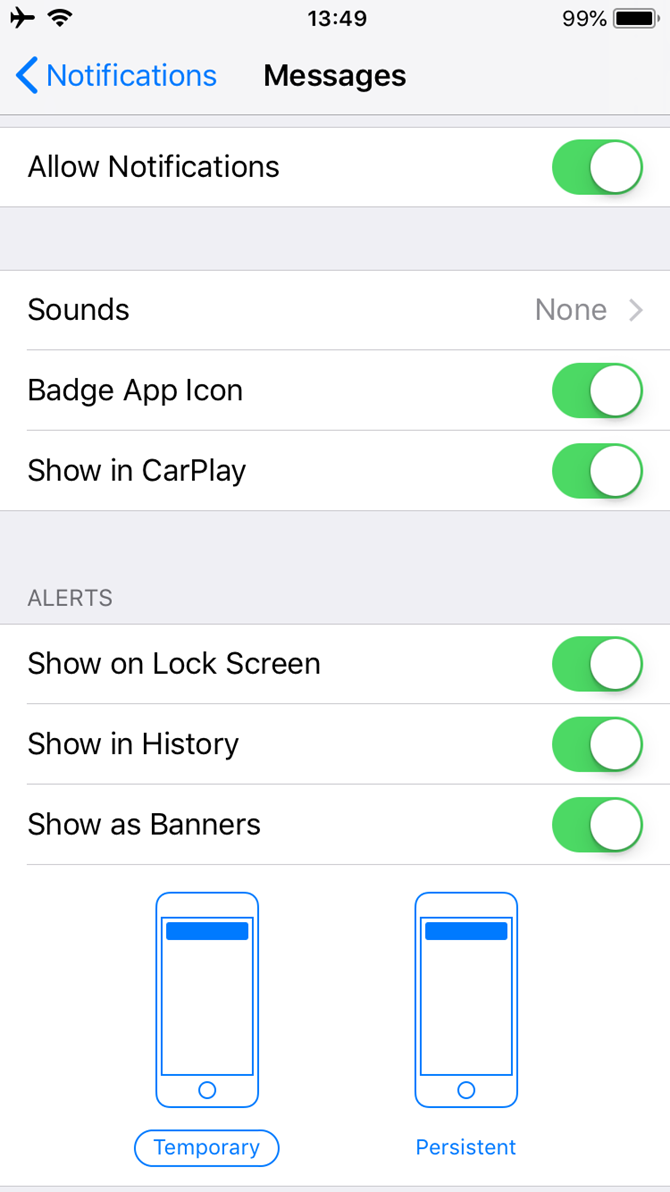Turn off Allow Notifications
Viewport: 670px width, 1192px height.
pos(597,167)
